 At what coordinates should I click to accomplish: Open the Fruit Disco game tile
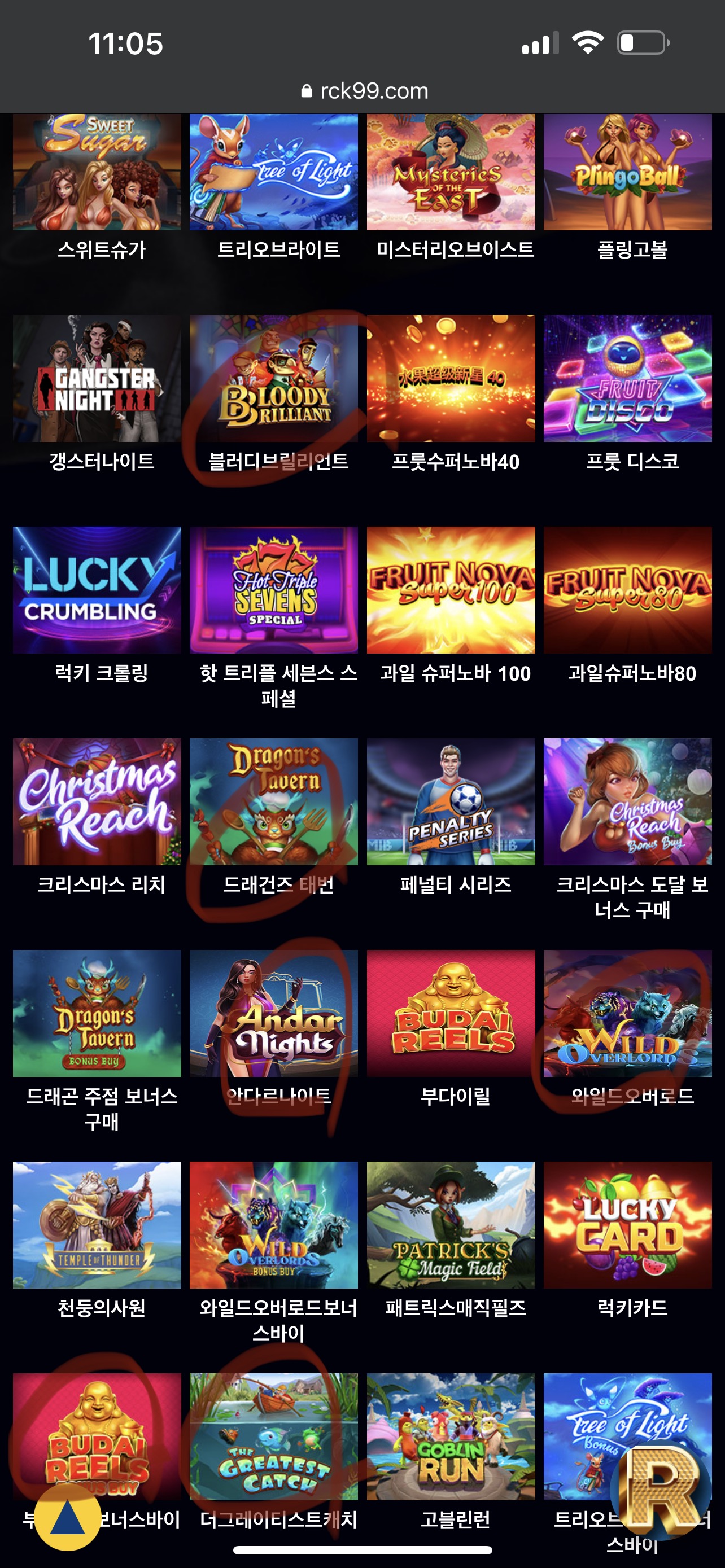628,379
